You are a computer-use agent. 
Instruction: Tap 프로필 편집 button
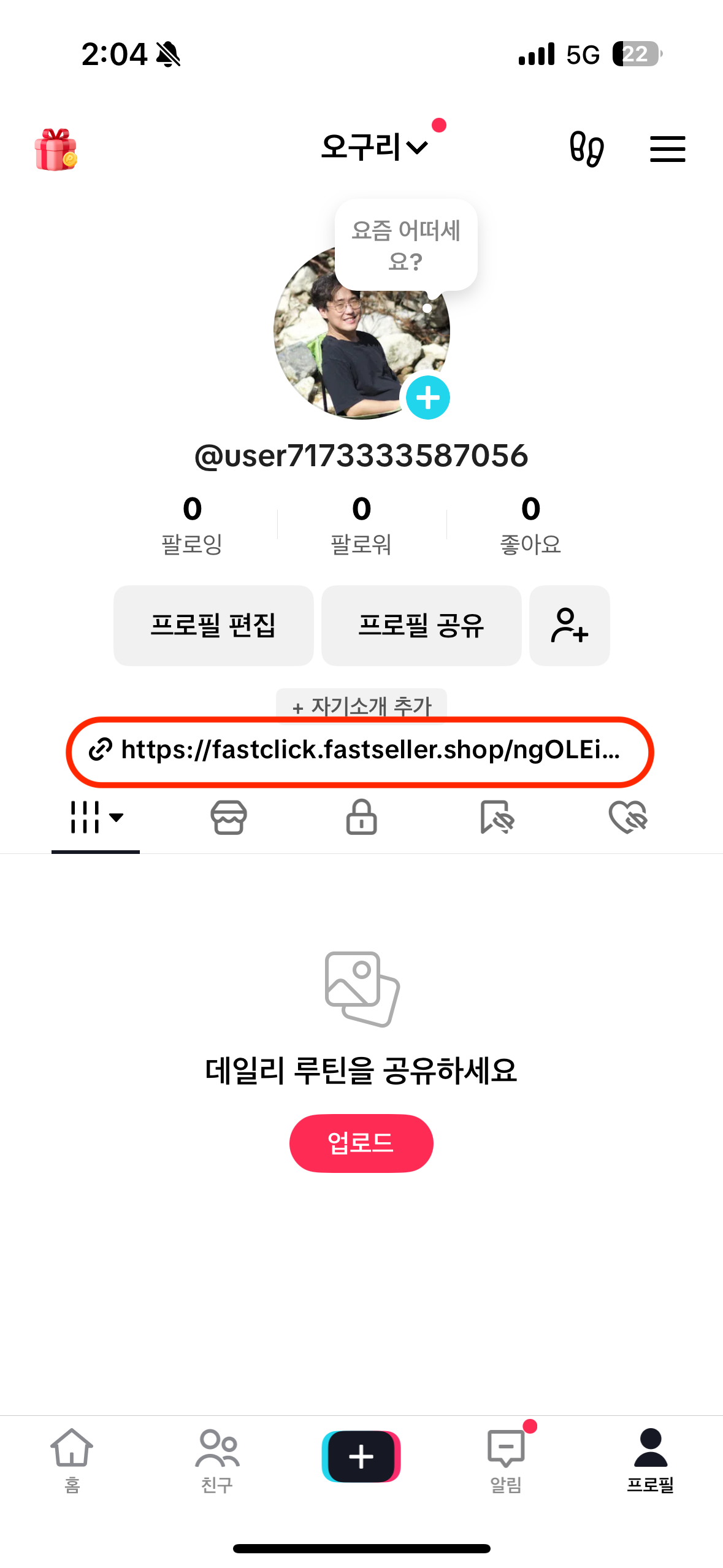[x=213, y=625]
